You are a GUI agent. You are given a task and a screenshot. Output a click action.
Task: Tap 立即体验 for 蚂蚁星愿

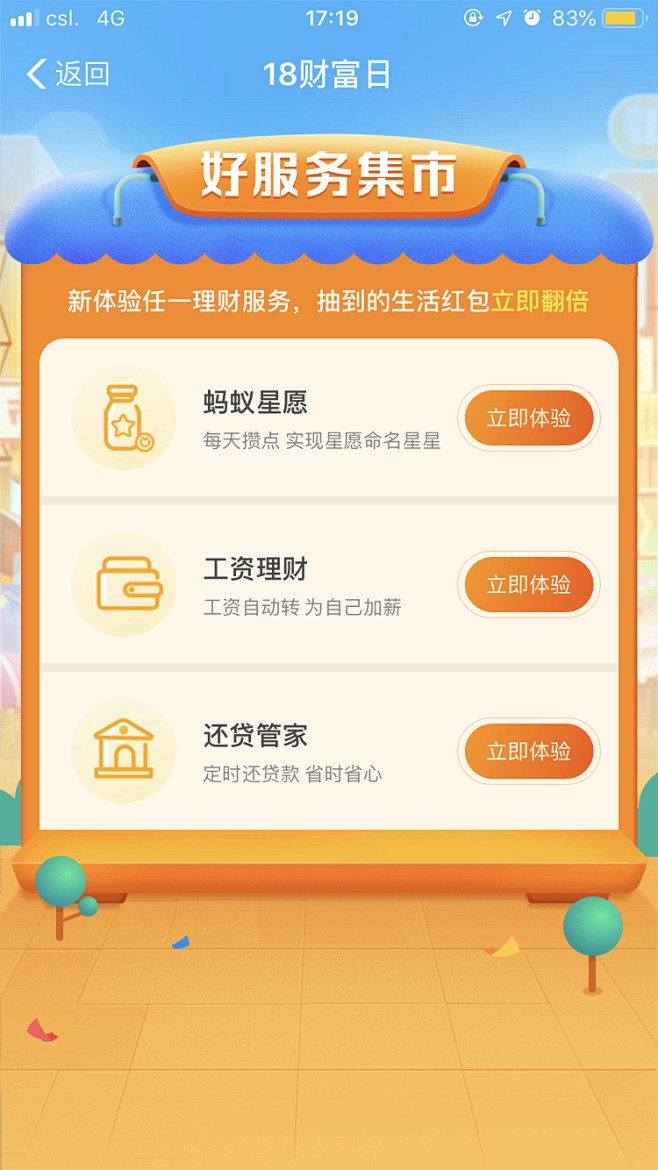[x=528, y=418]
